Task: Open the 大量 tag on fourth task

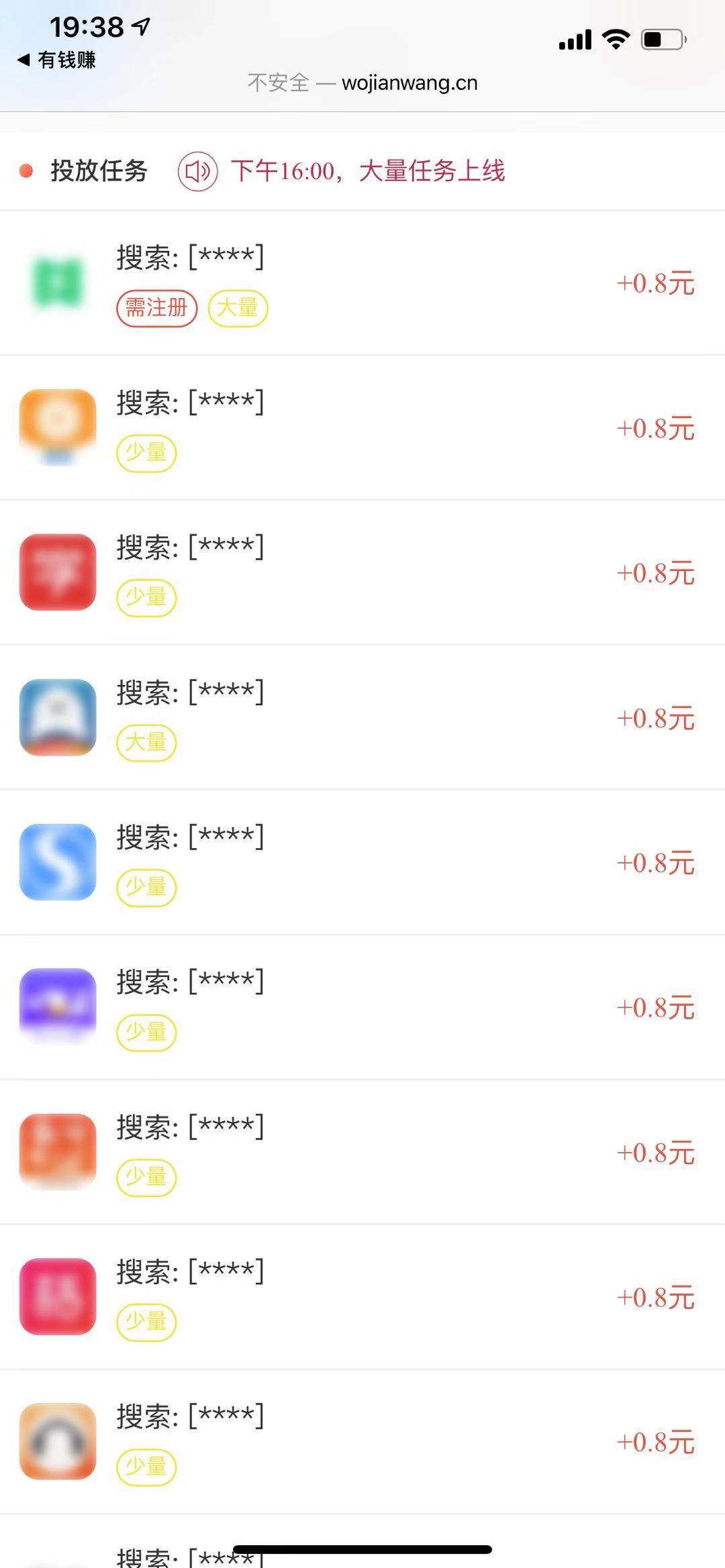Action: [x=146, y=743]
